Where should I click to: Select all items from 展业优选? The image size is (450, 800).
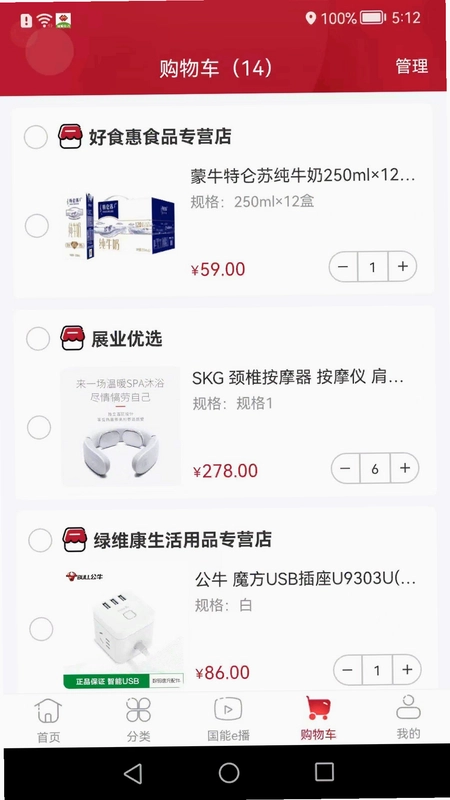click(x=38, y=338)
